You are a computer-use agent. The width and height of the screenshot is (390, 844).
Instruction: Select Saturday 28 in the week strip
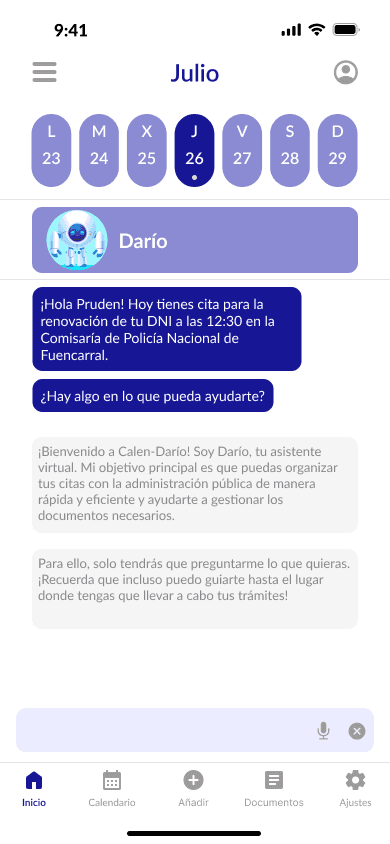coord(290,151)
